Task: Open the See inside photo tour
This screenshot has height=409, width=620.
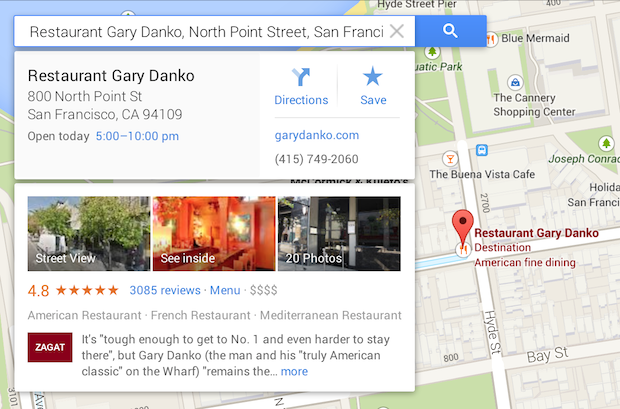Action: (213, 233)
